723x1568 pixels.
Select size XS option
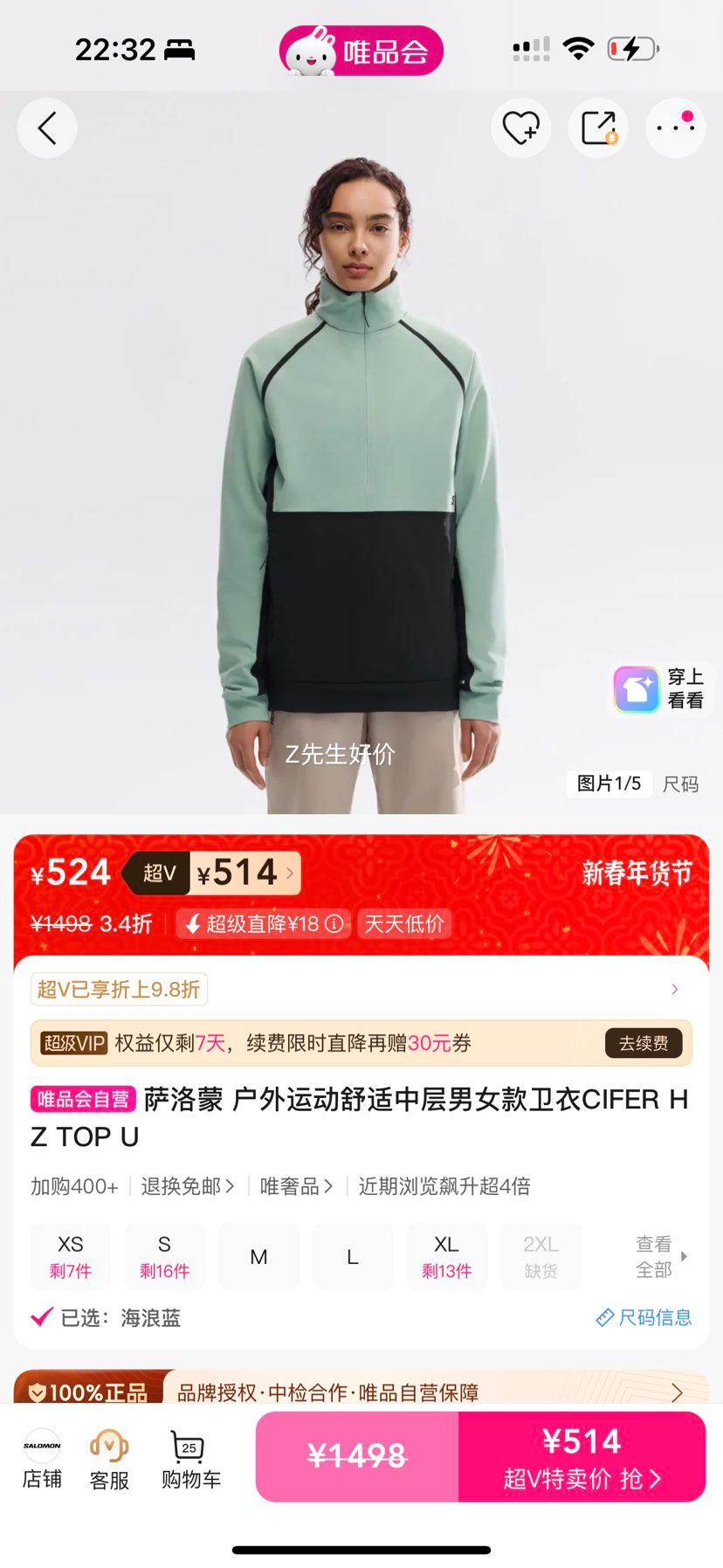pos(70,1256)
